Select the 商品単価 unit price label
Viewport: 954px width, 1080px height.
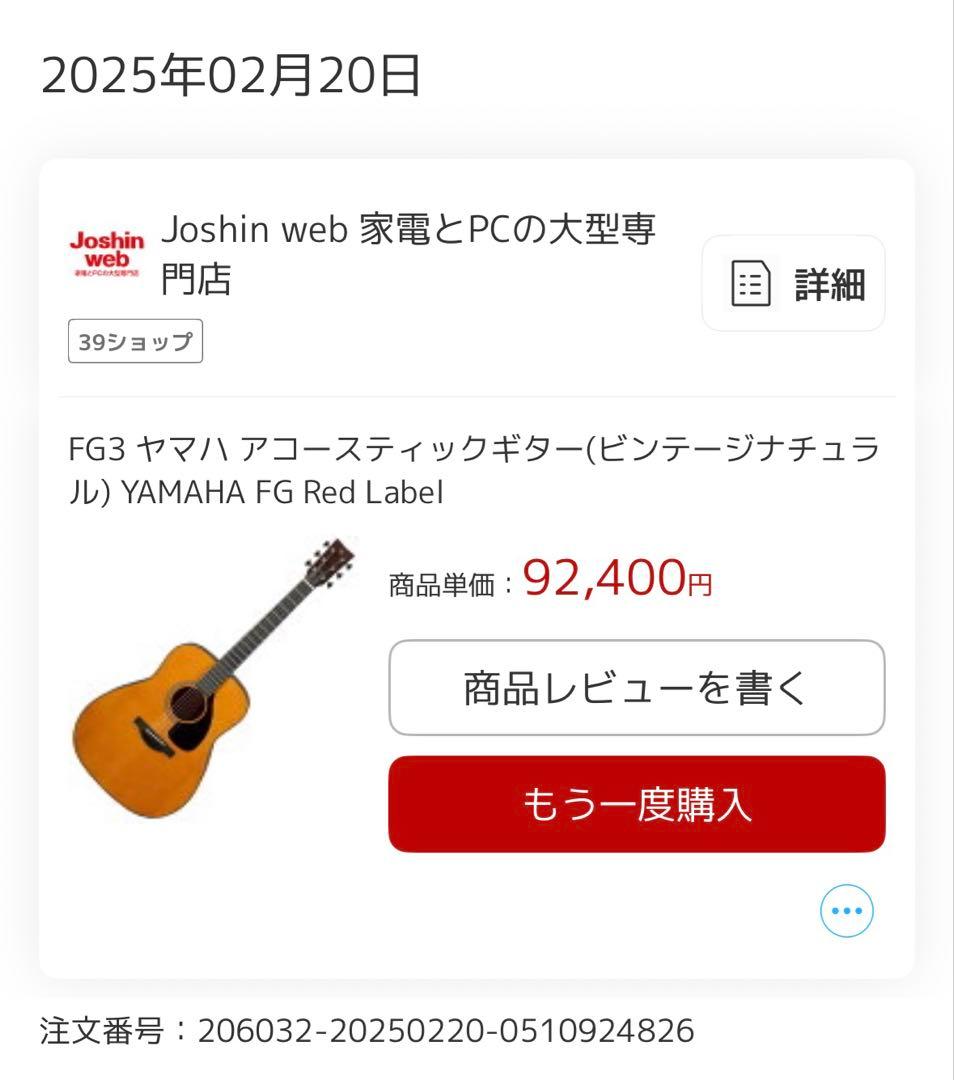(443, 578)
